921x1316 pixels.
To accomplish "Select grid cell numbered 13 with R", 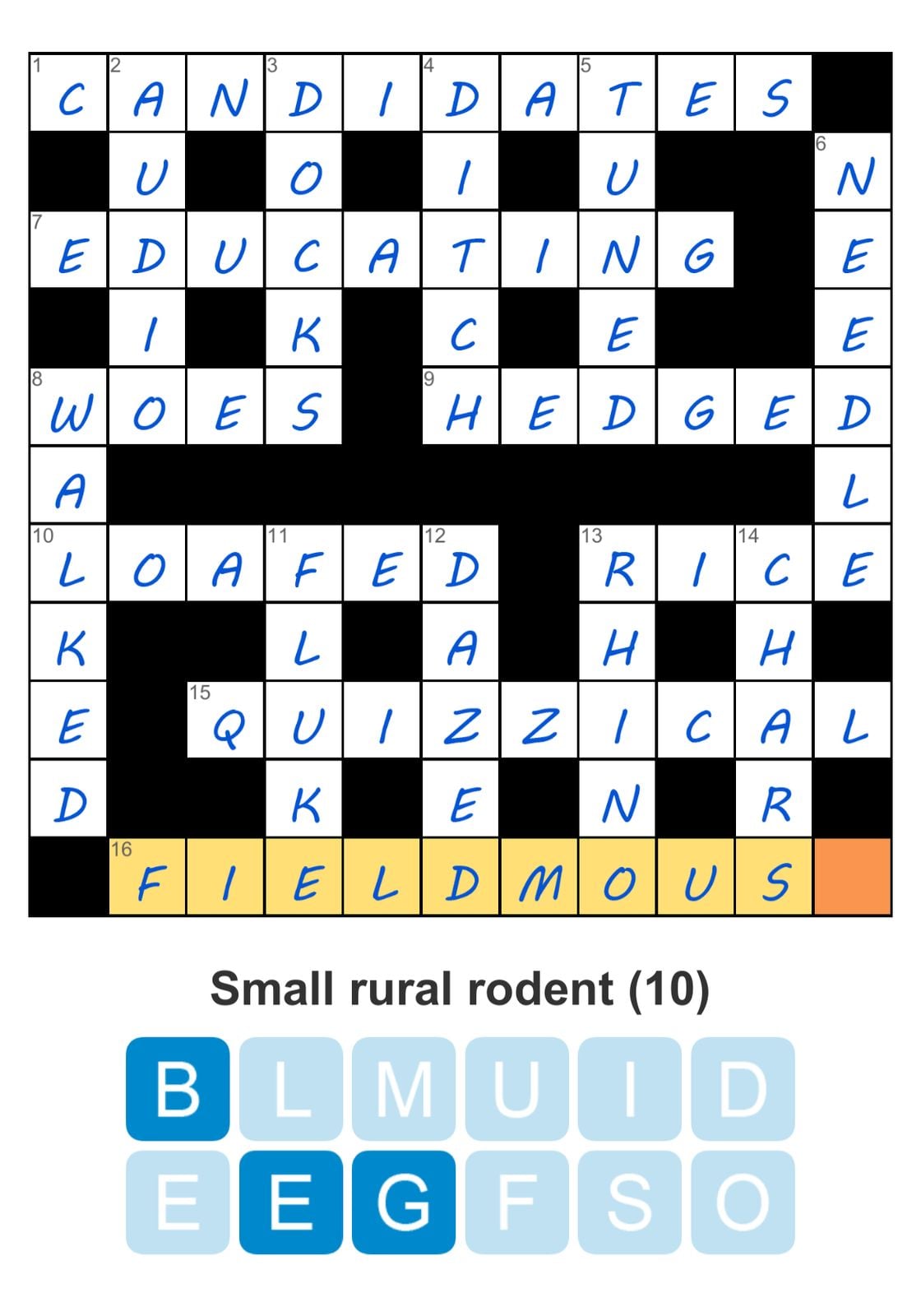I will tap(618, 563).
